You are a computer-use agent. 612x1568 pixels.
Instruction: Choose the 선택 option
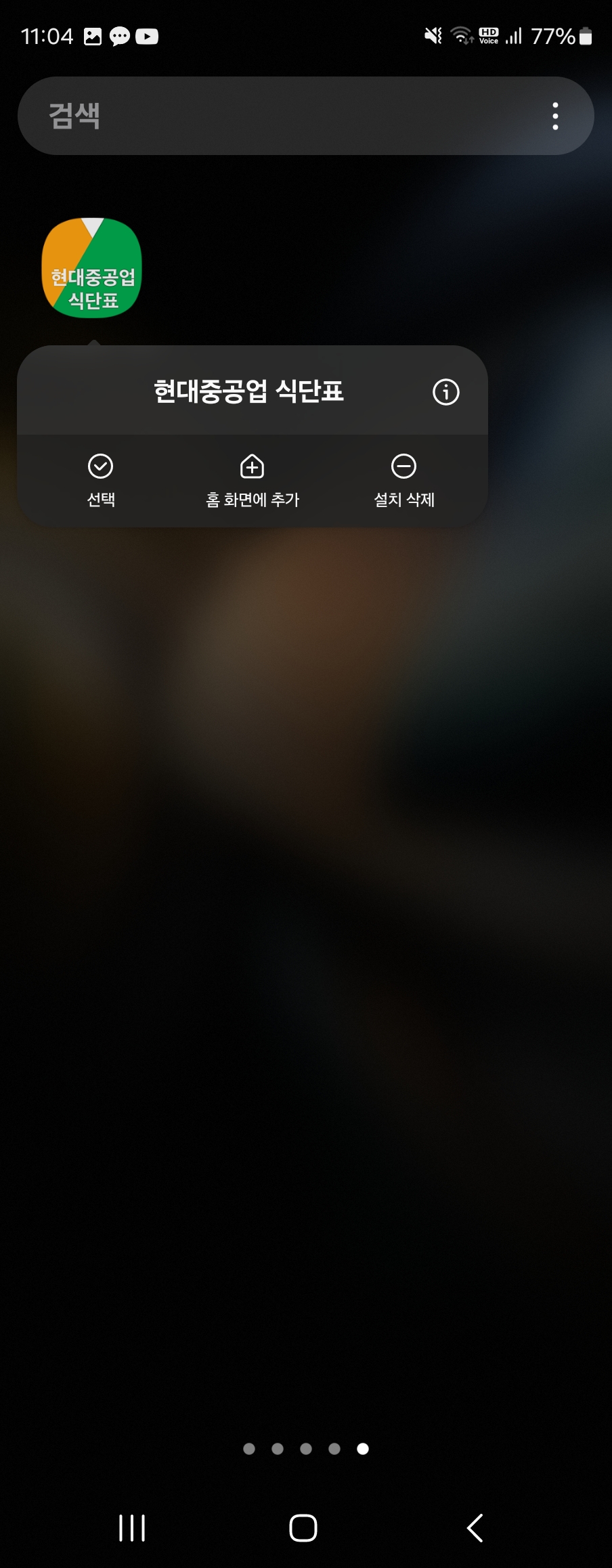(x=101, y=481)
